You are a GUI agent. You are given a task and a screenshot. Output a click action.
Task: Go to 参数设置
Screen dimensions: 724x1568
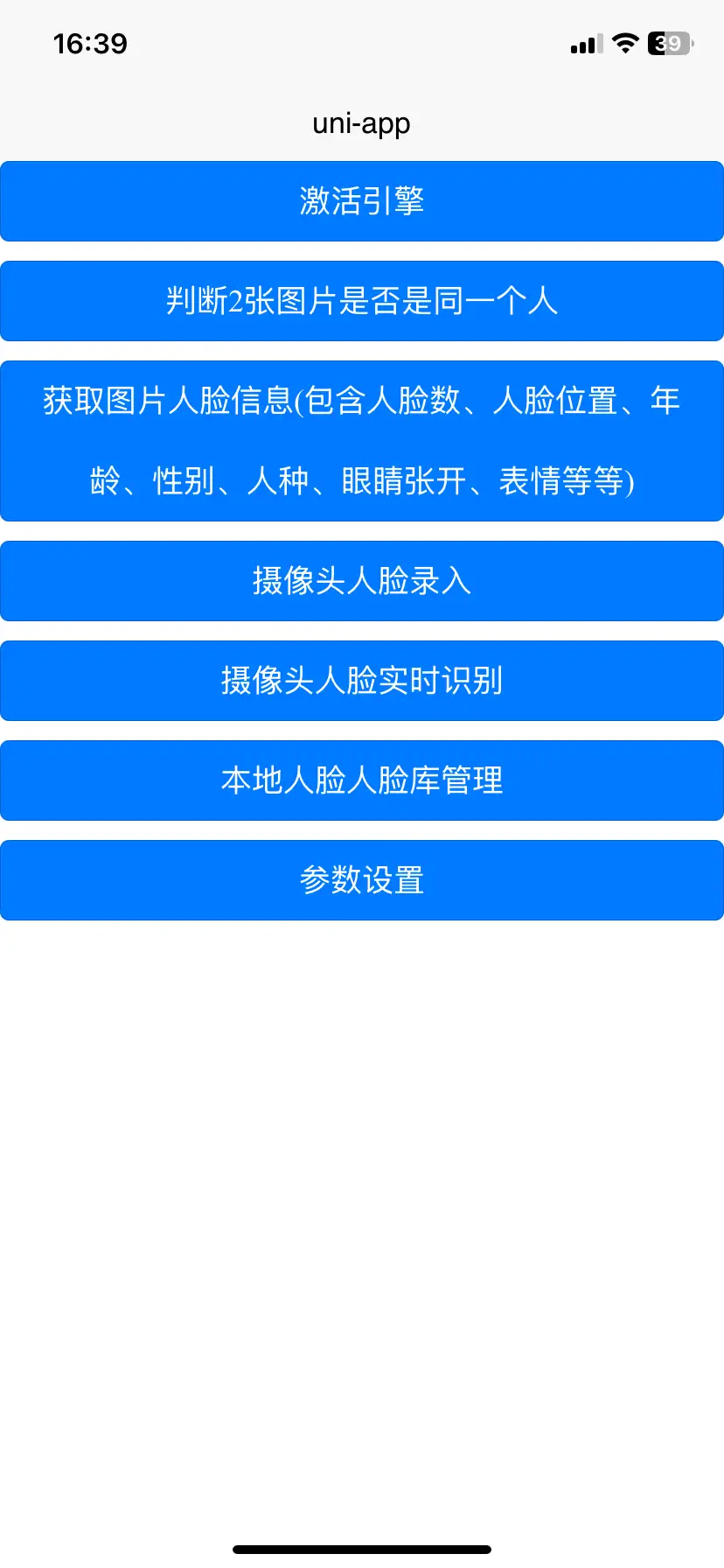[362, 880]
